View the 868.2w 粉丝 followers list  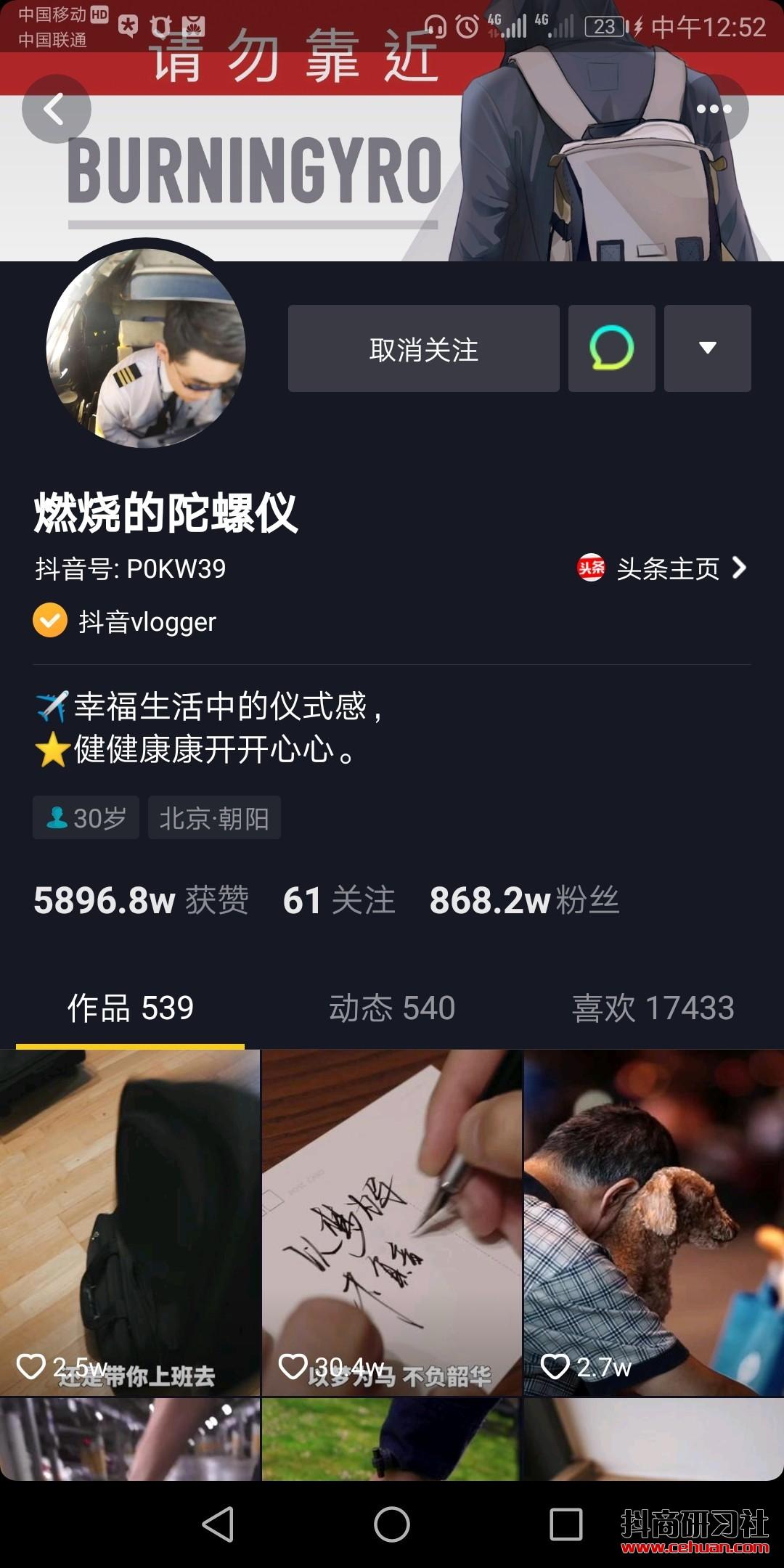pos(523,901)
